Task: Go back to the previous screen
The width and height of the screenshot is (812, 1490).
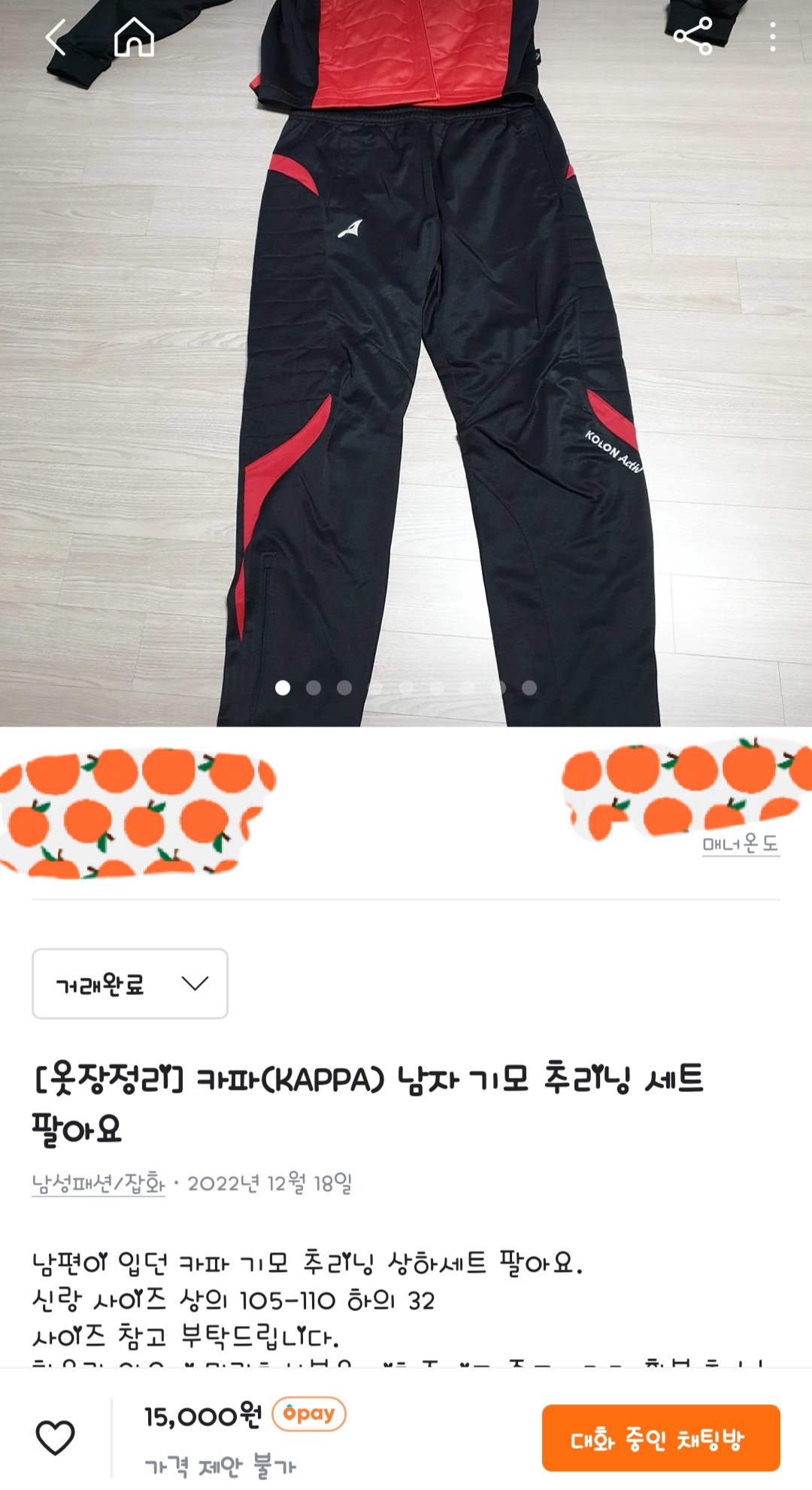Action: pyautogui.click(x=56, y=38)
